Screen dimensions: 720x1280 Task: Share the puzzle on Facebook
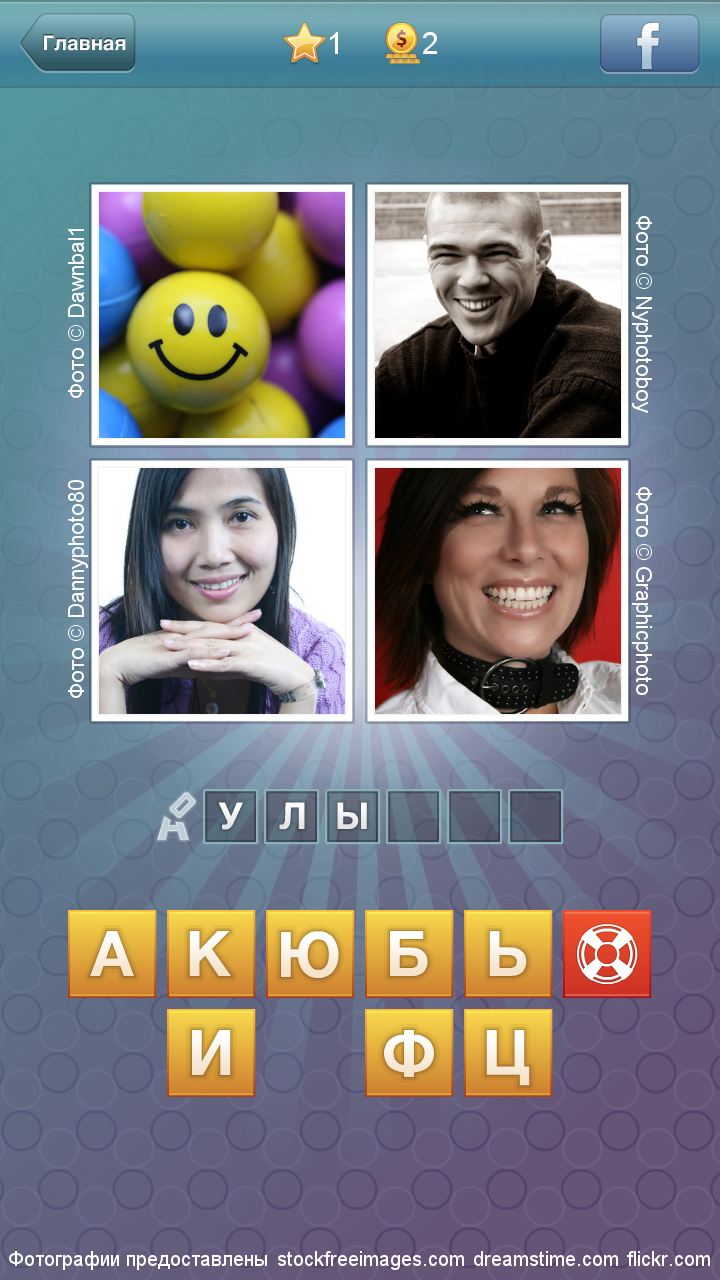click(x=649, y=44)
